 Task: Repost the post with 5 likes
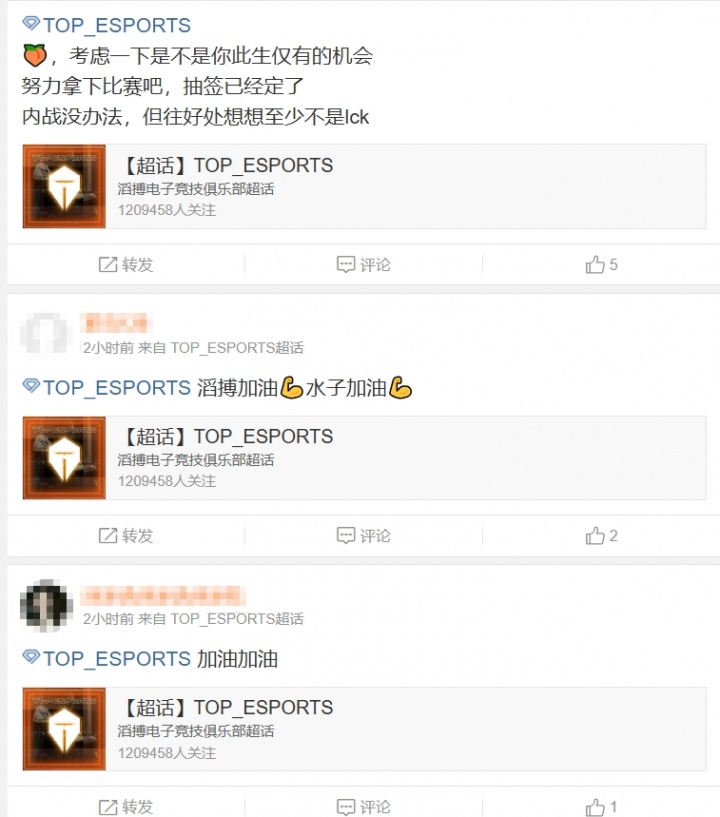[x=126, y=265]
